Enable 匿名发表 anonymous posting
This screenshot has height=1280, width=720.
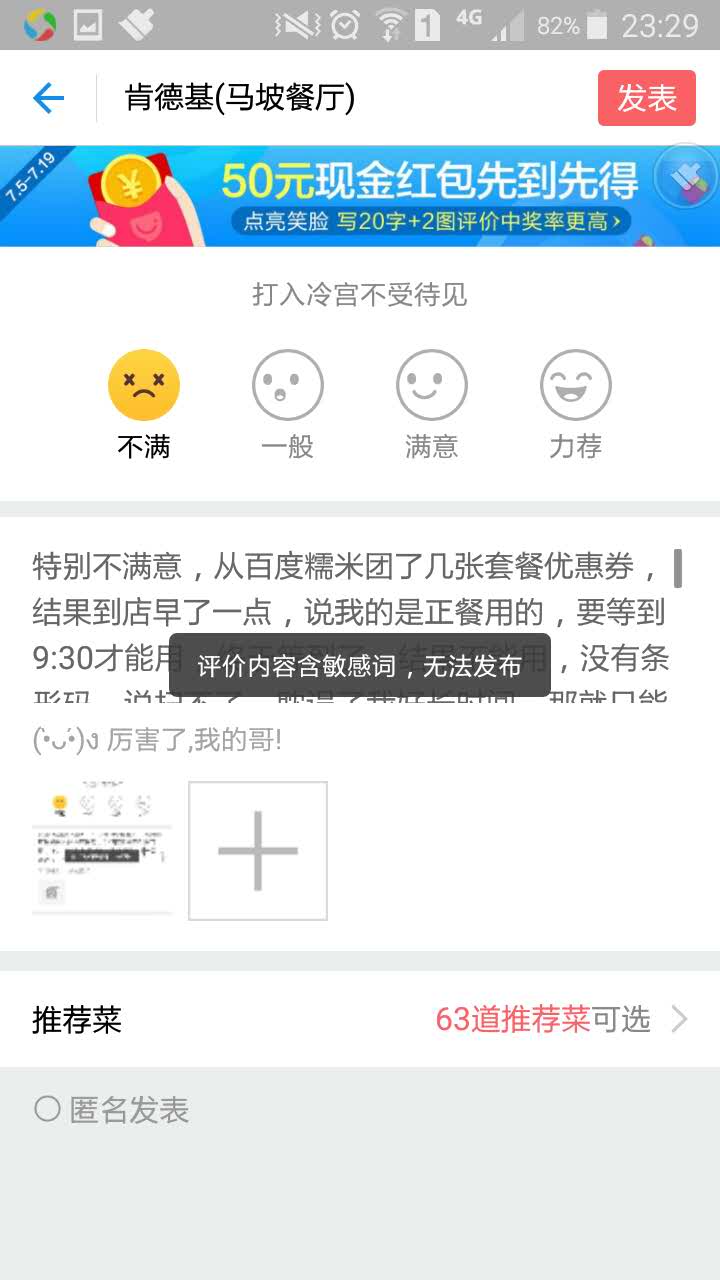click(x=48, y=1109)
